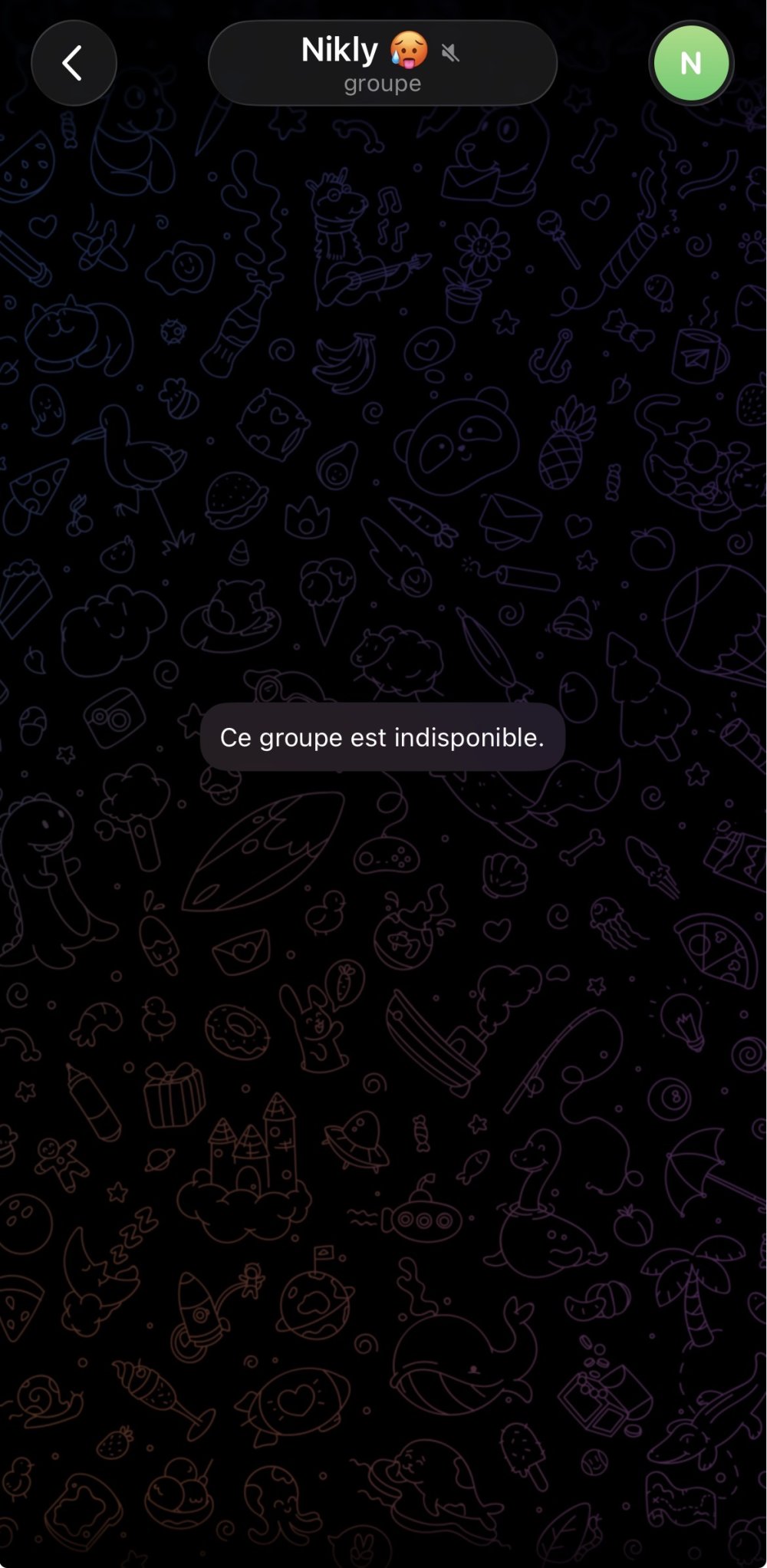The height and width of the screenshot is (1568, 767).
Task: Open the green N group avatar
Action: [x=690, y=63]
